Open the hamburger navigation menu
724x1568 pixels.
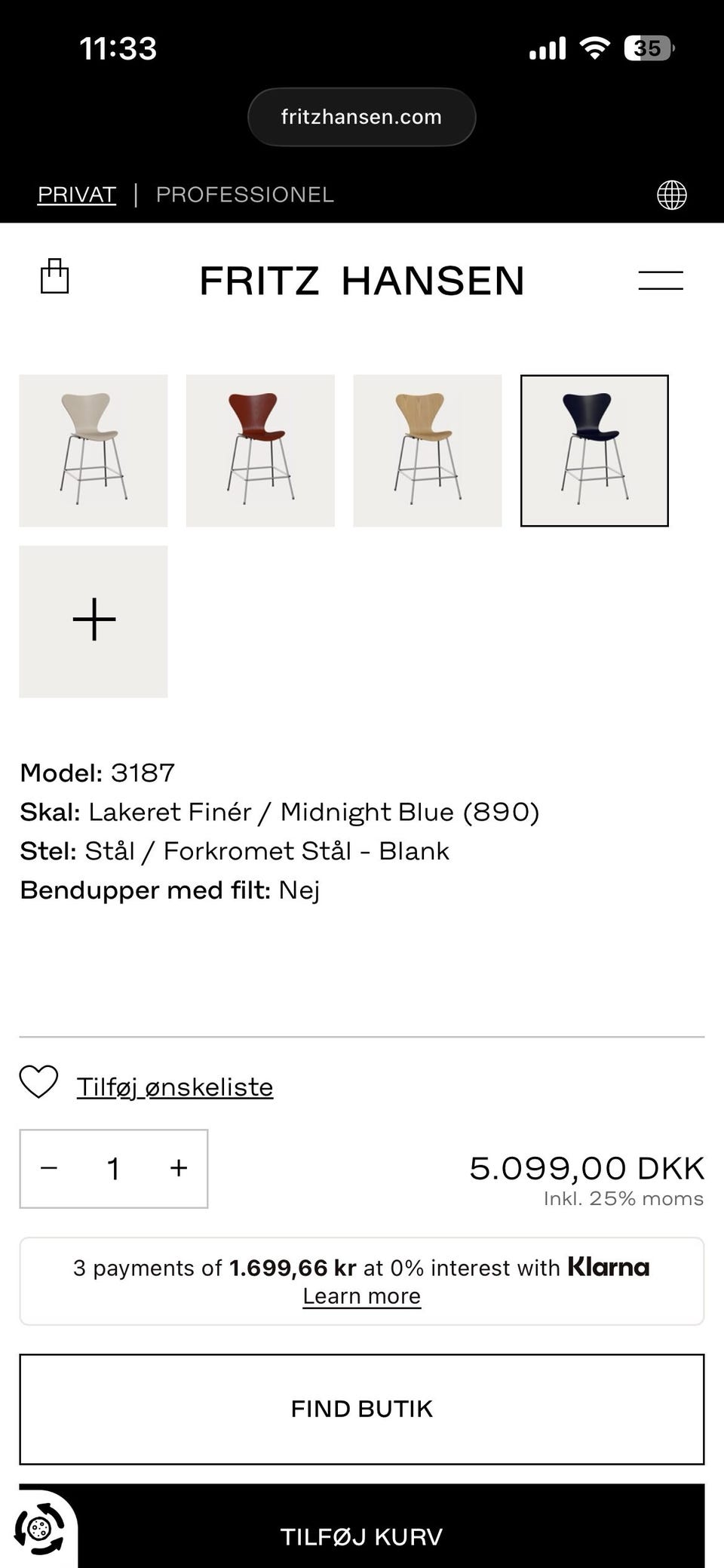point(660,279)
